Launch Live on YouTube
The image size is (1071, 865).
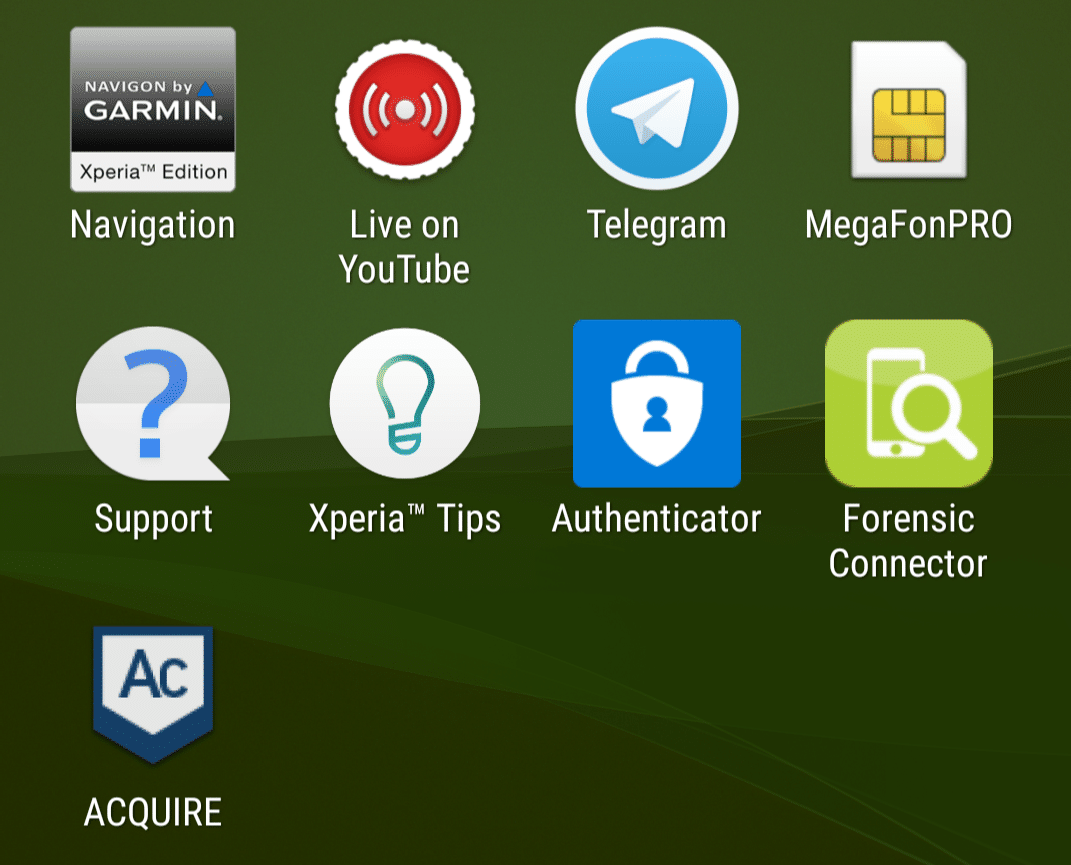pyautogui.click(x=404, y=110)
